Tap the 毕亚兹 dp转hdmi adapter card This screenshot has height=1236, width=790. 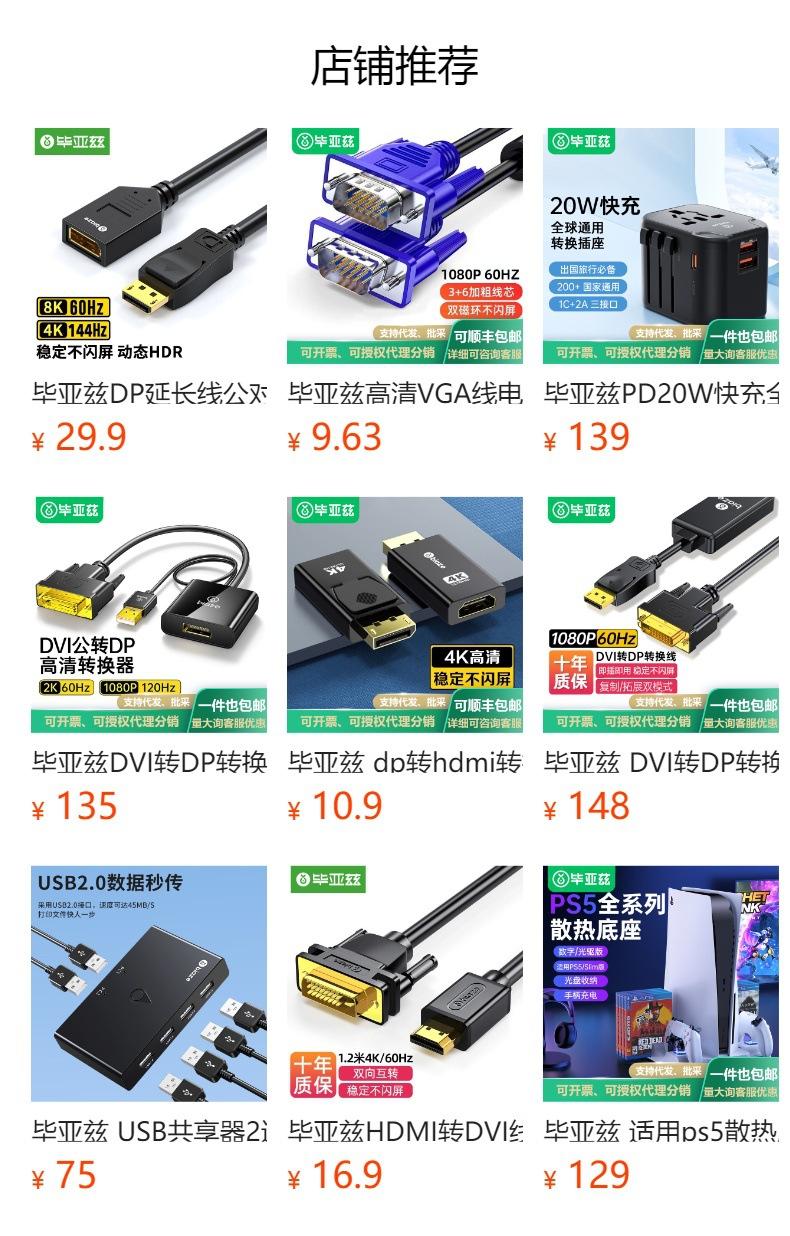coord(405,615)
